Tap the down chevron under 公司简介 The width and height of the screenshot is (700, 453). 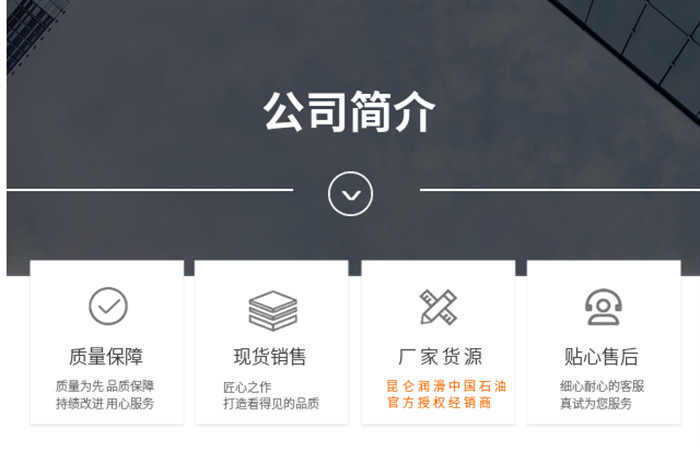(350, 194)
